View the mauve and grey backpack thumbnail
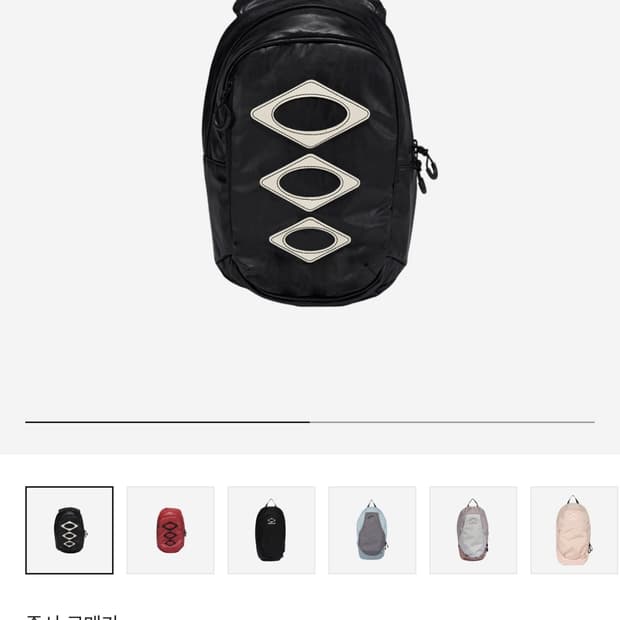The width and height of the screenshot is (620, 620). click(473, 530)
